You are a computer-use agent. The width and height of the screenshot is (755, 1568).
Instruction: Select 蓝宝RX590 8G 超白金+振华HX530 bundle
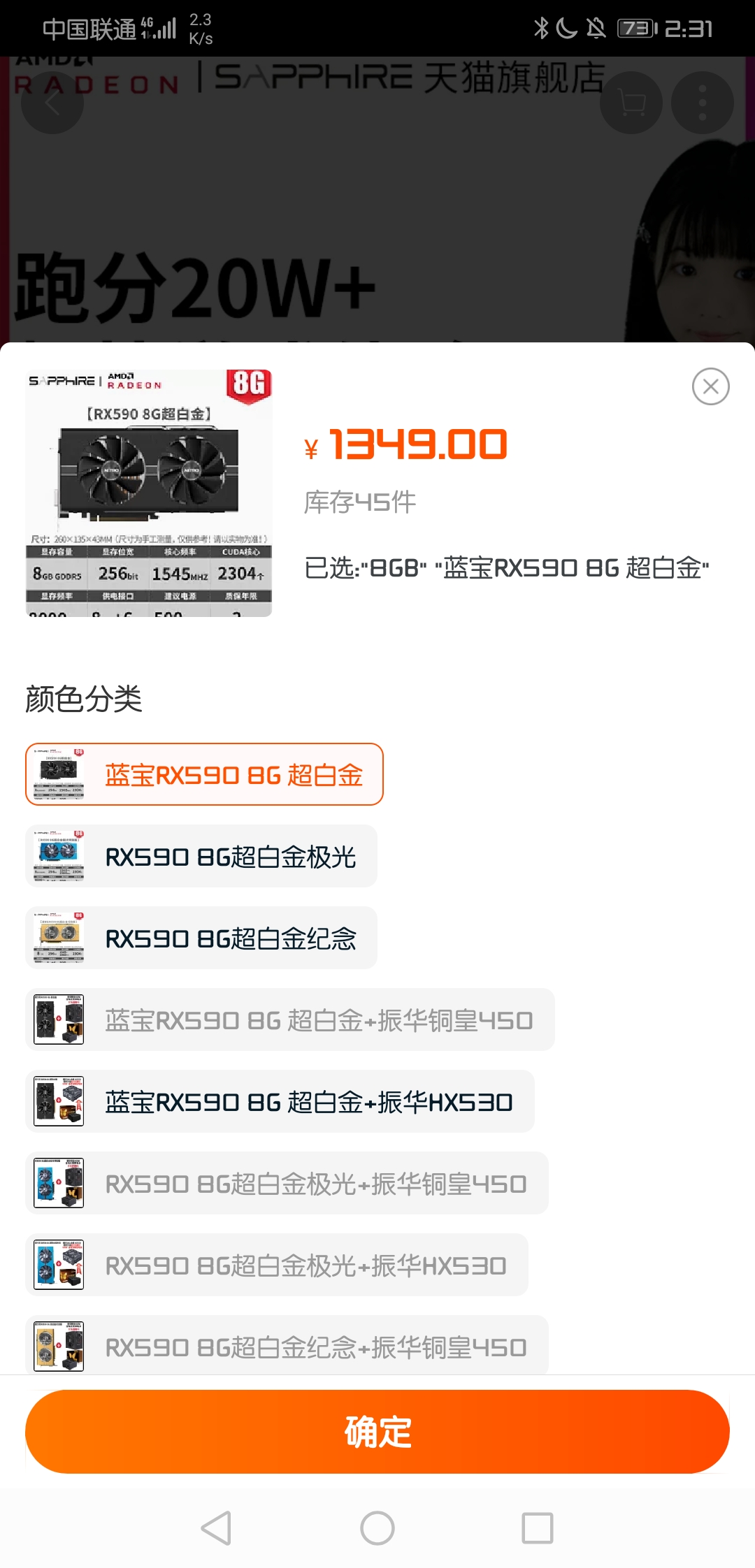tap(280, 1101)
